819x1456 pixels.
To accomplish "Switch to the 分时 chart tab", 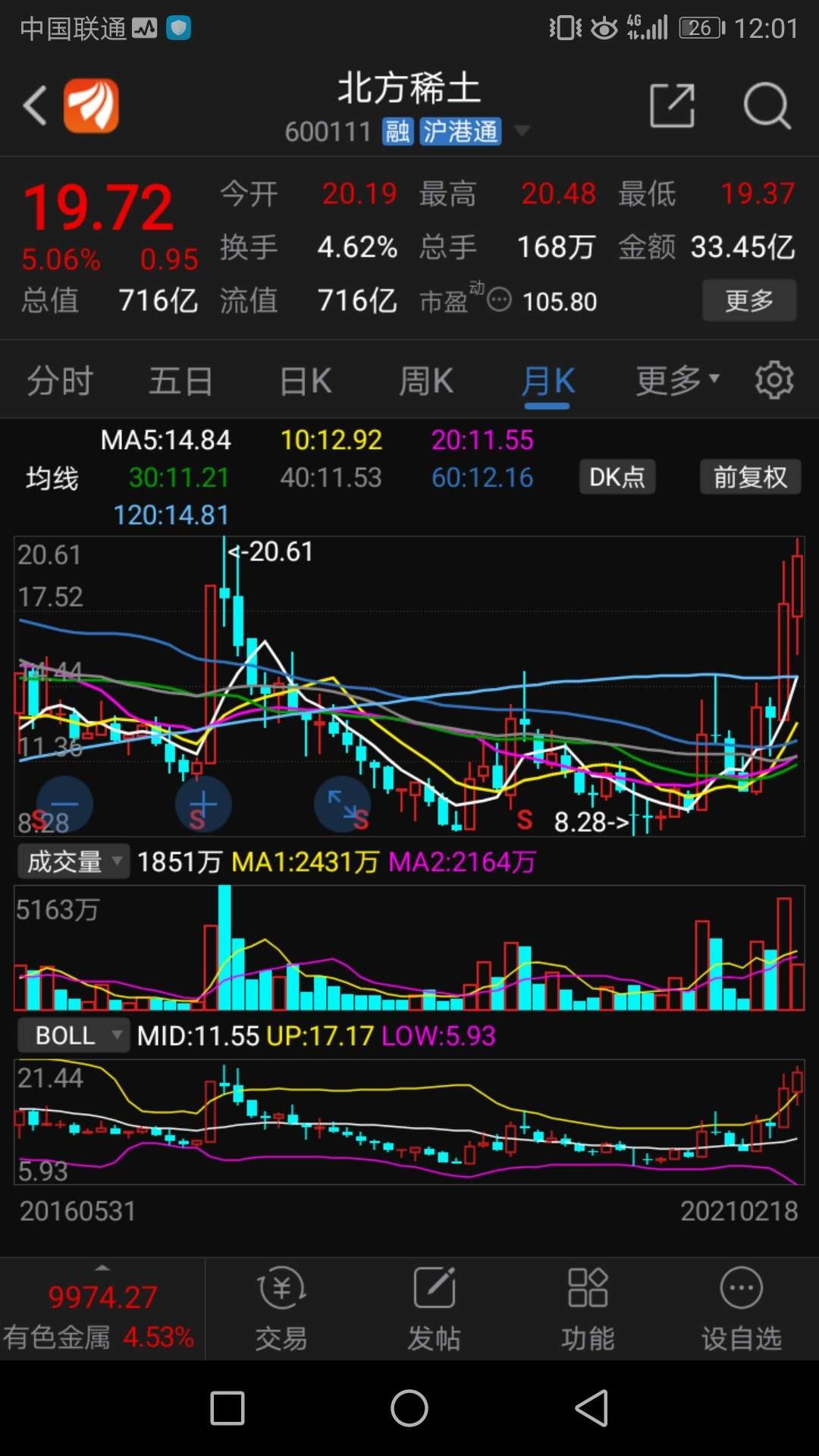I will click(60, 381).
